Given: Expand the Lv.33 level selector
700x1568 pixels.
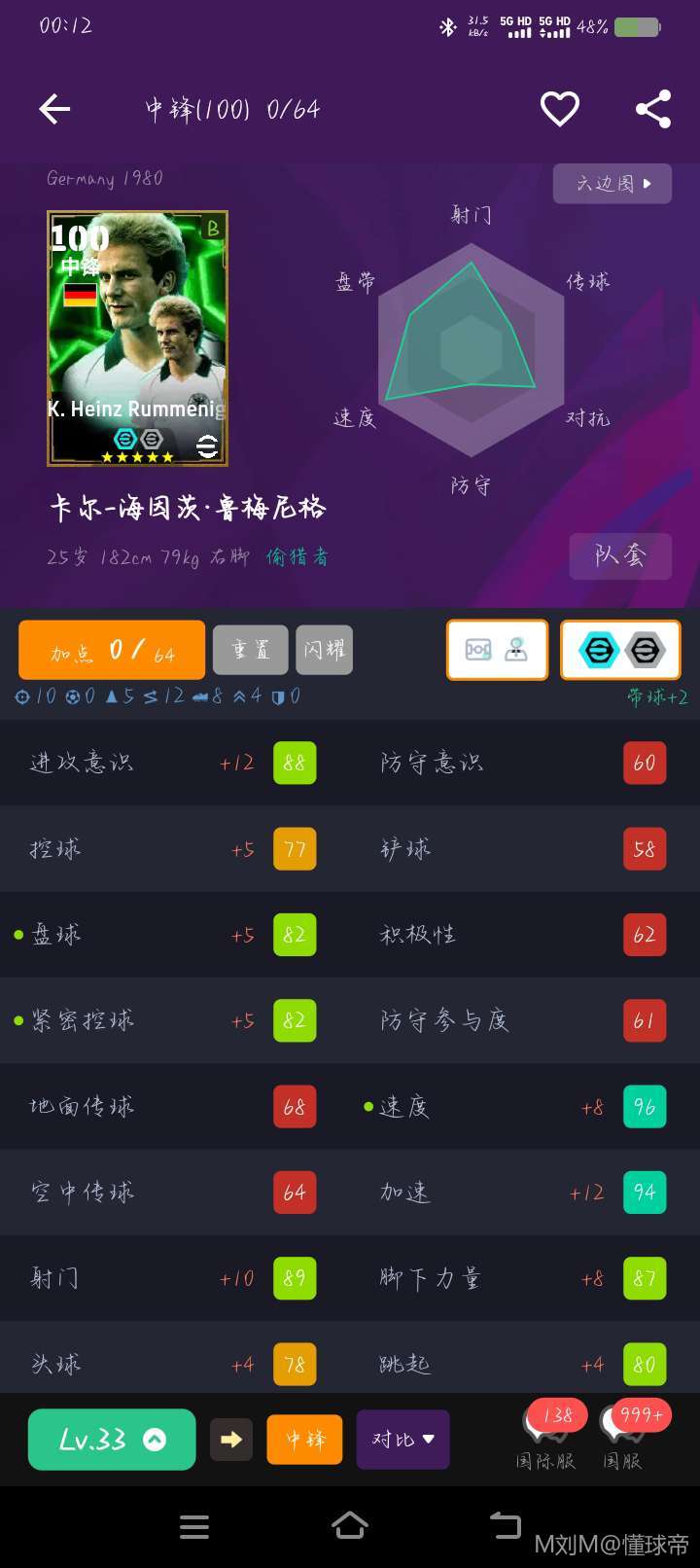Looking at the screenshot, I should pos(111,1439).
